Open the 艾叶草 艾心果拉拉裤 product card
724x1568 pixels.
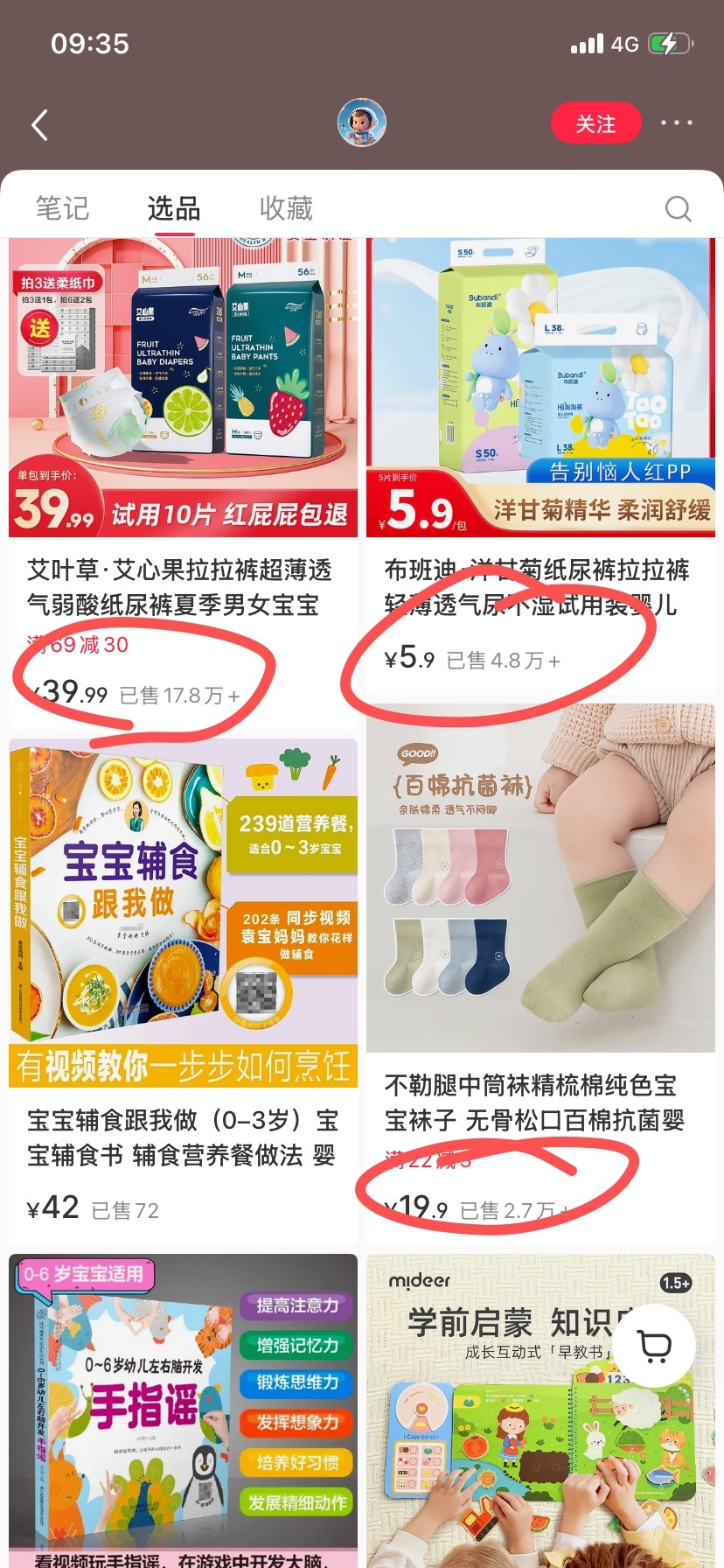tap(183, 484)
